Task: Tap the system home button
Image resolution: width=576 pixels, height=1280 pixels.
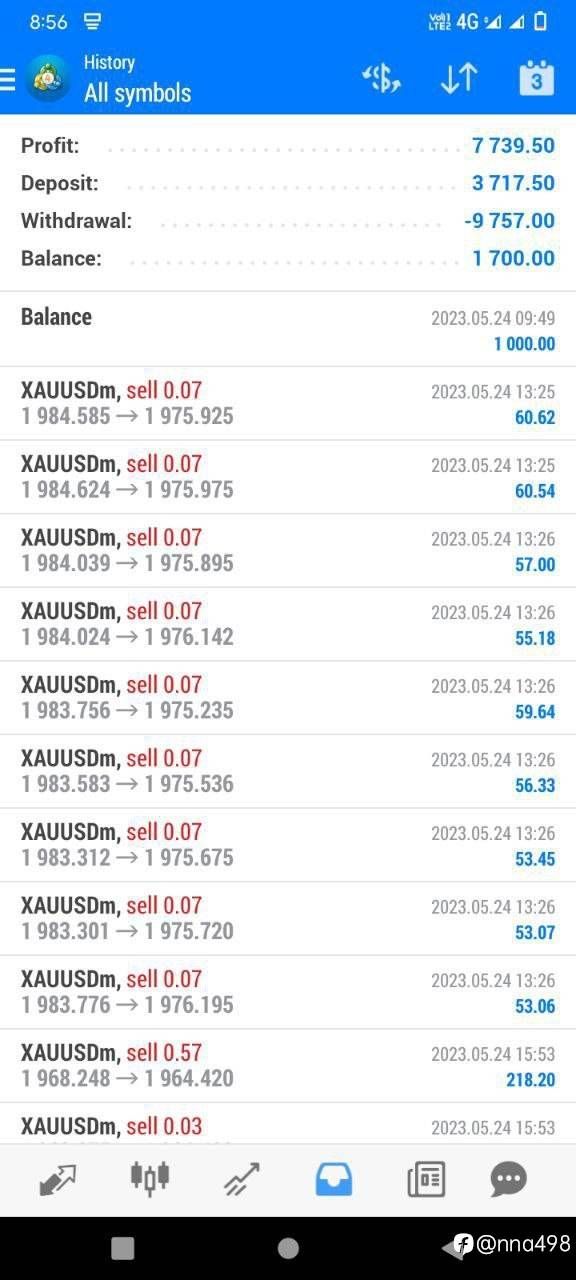Action: pyautogui.click(x=288, y=1247)
